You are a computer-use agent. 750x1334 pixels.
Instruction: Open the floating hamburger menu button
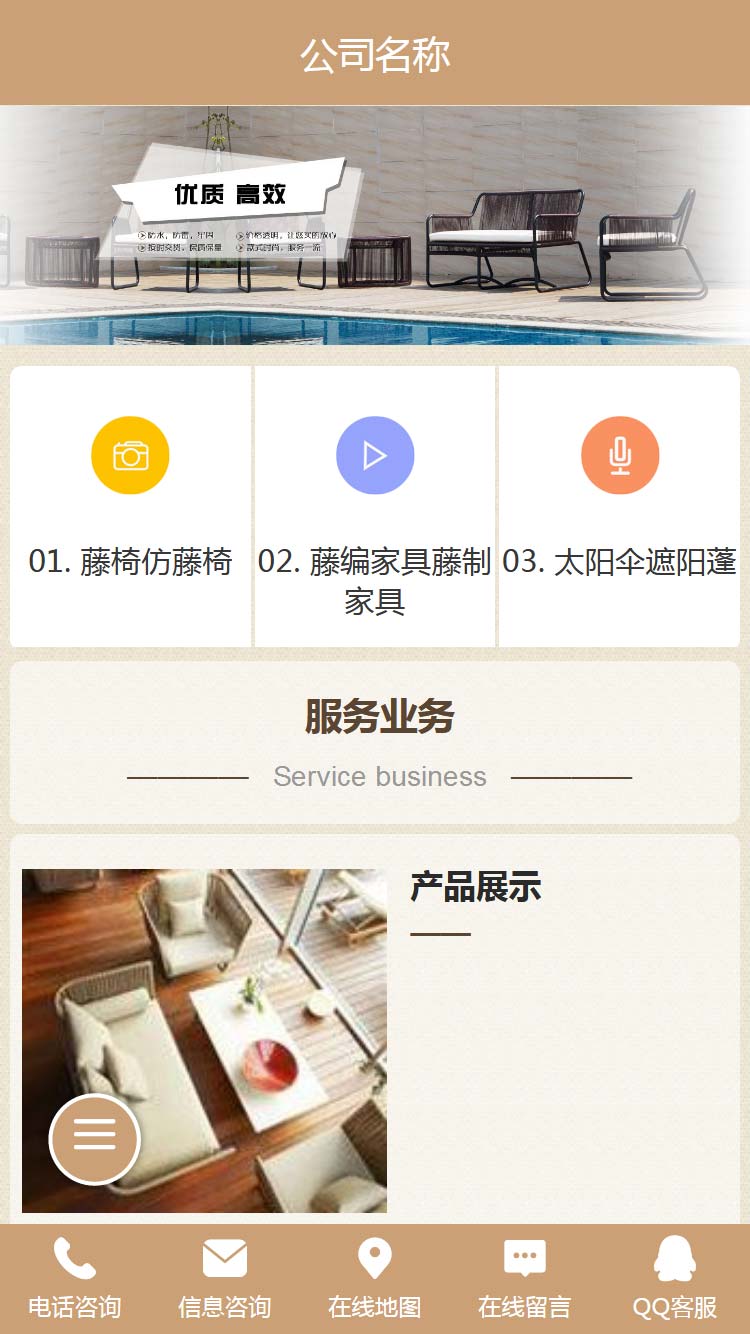tap(95, 1139)
